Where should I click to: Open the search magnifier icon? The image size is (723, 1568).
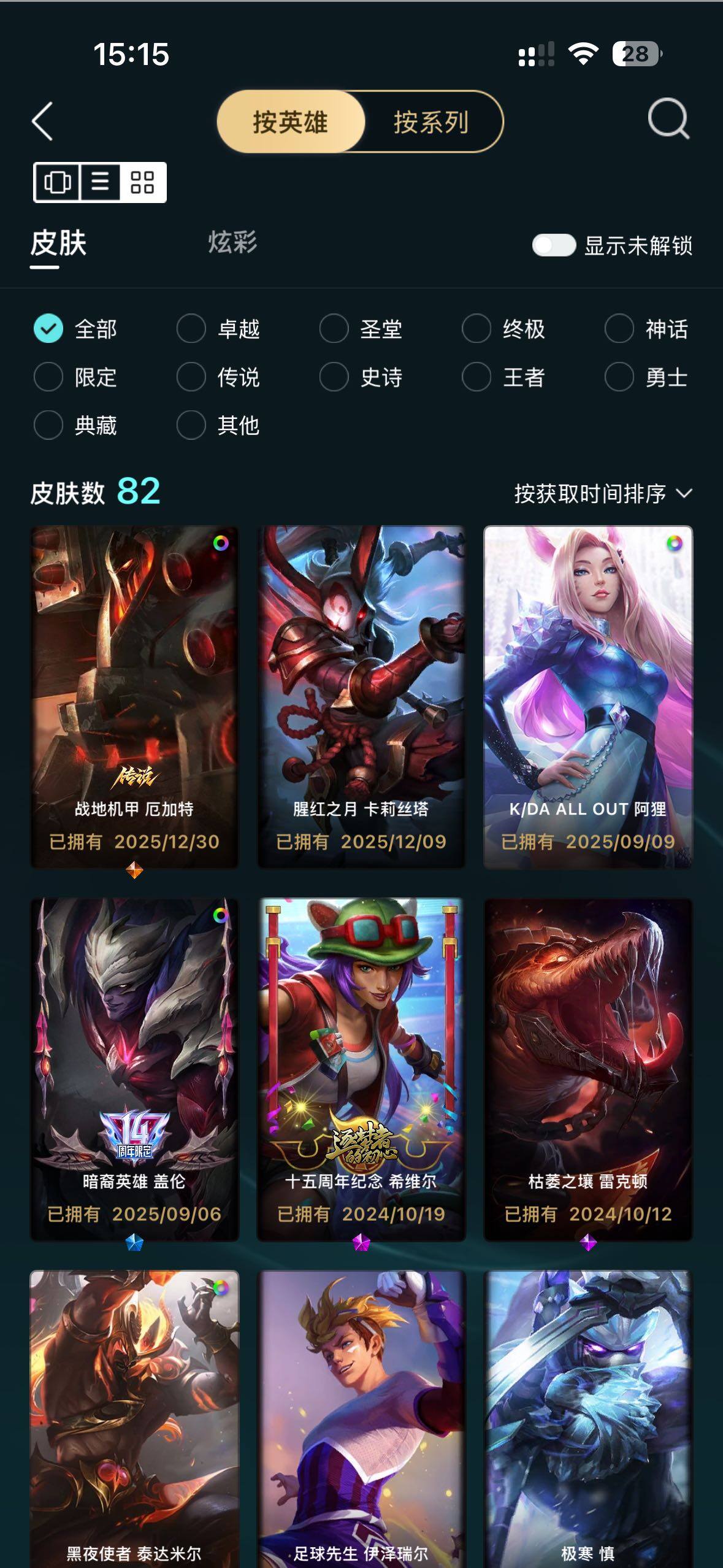tap(668, 119)
